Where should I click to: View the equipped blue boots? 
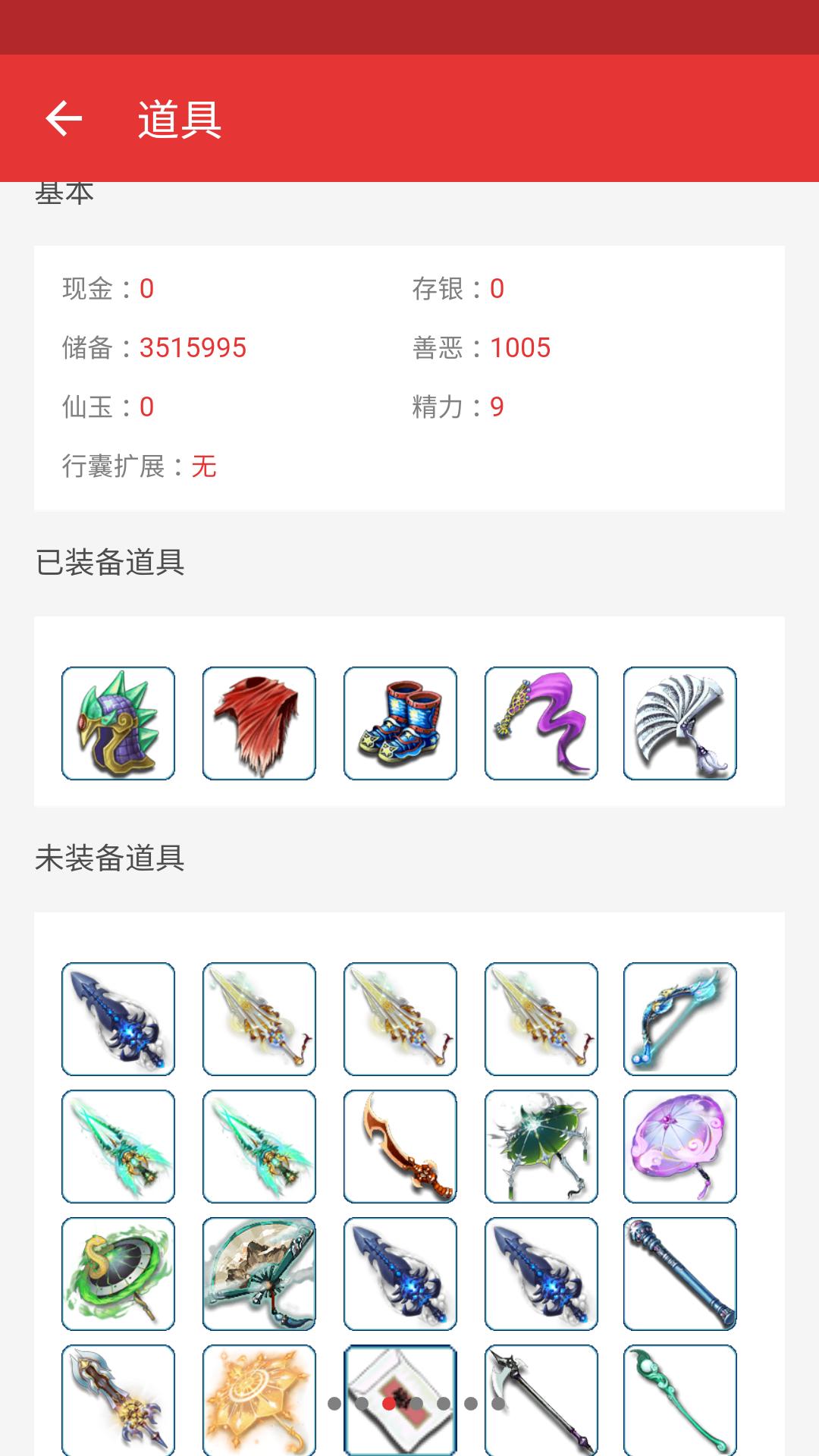pos(400,723)
